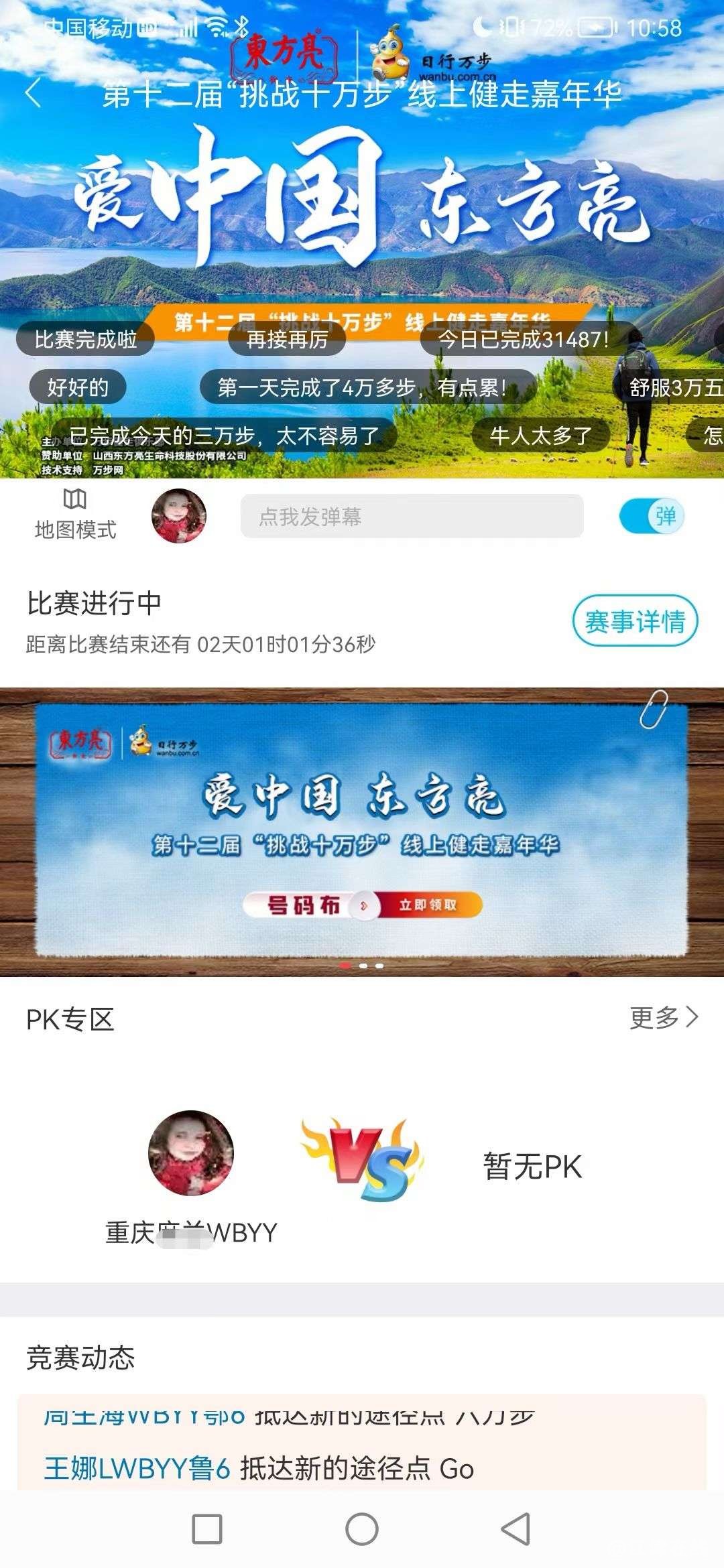Viewport: 724px width, 1568px height.
Task: Claim the 号码布 bib on the banner
Action: 428,905
